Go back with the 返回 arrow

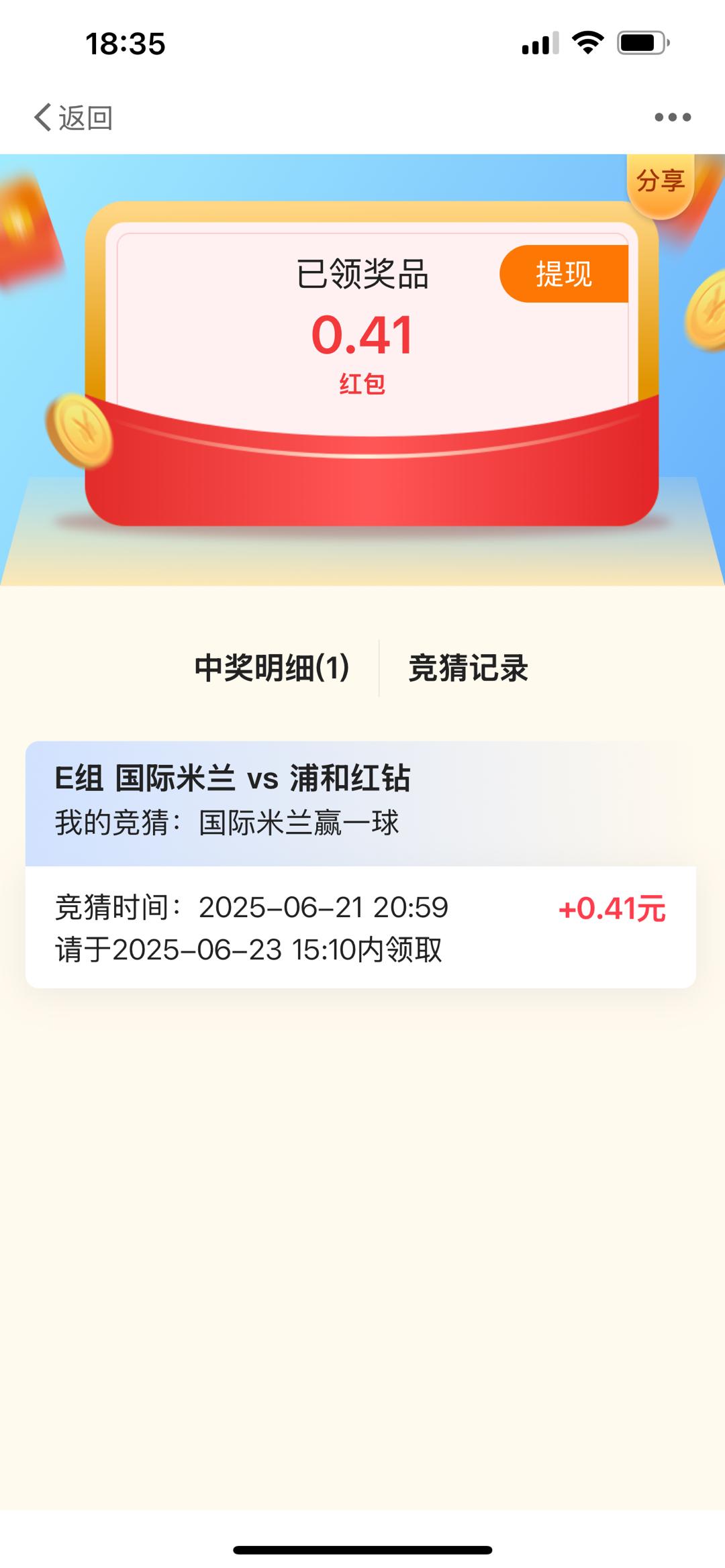pos(72,118)
